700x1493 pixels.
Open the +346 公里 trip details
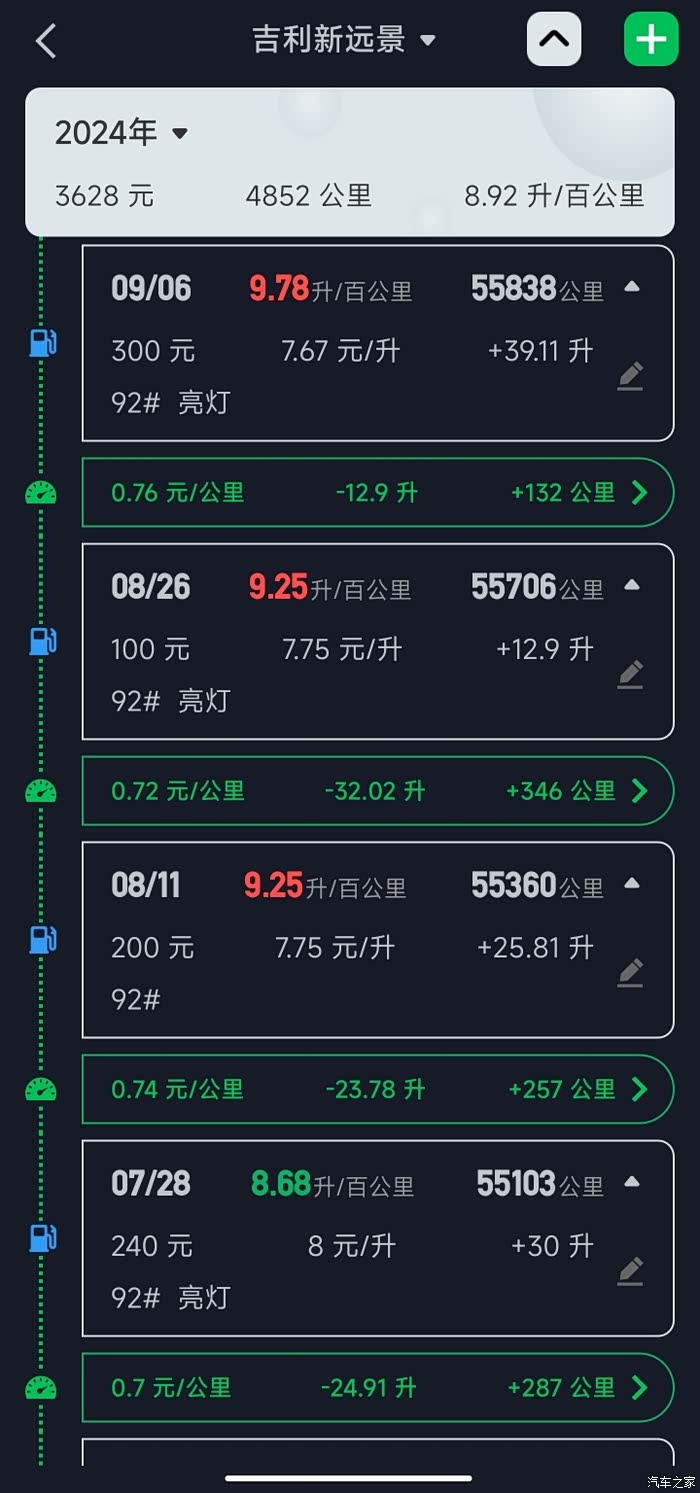[639, 791]
